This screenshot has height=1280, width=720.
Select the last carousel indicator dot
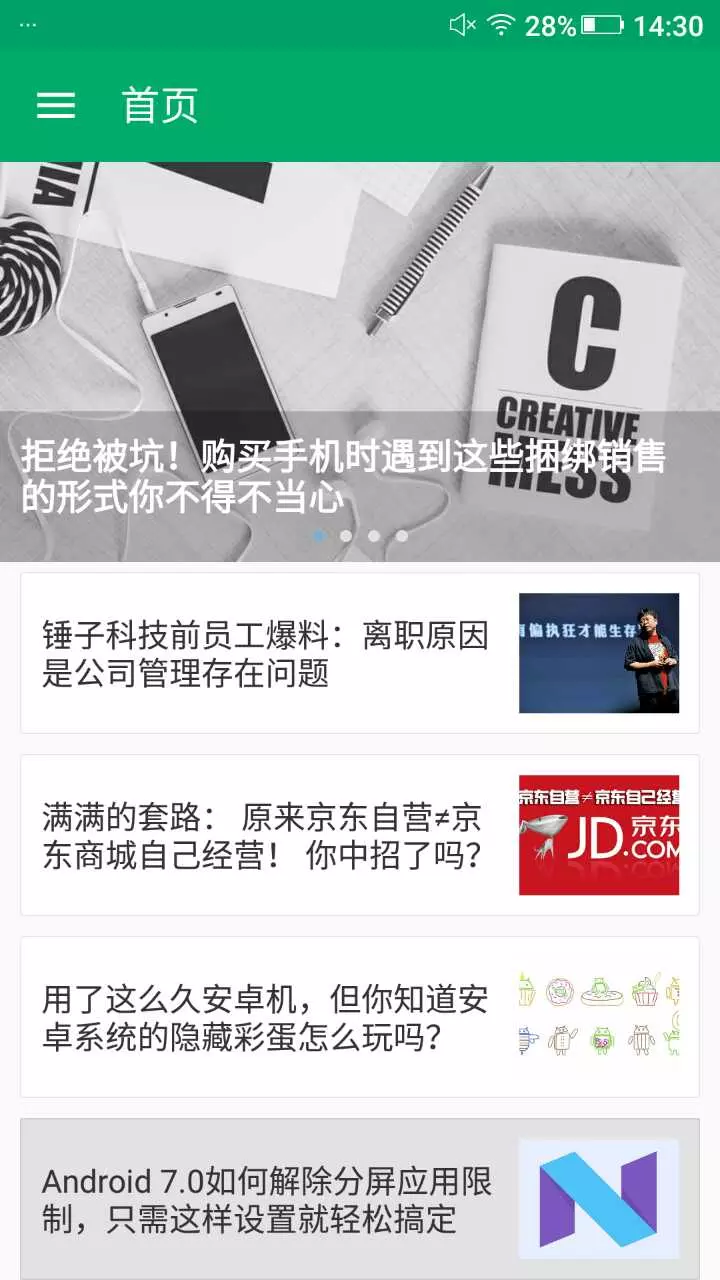pyautogui.click(x=401, y=536)
